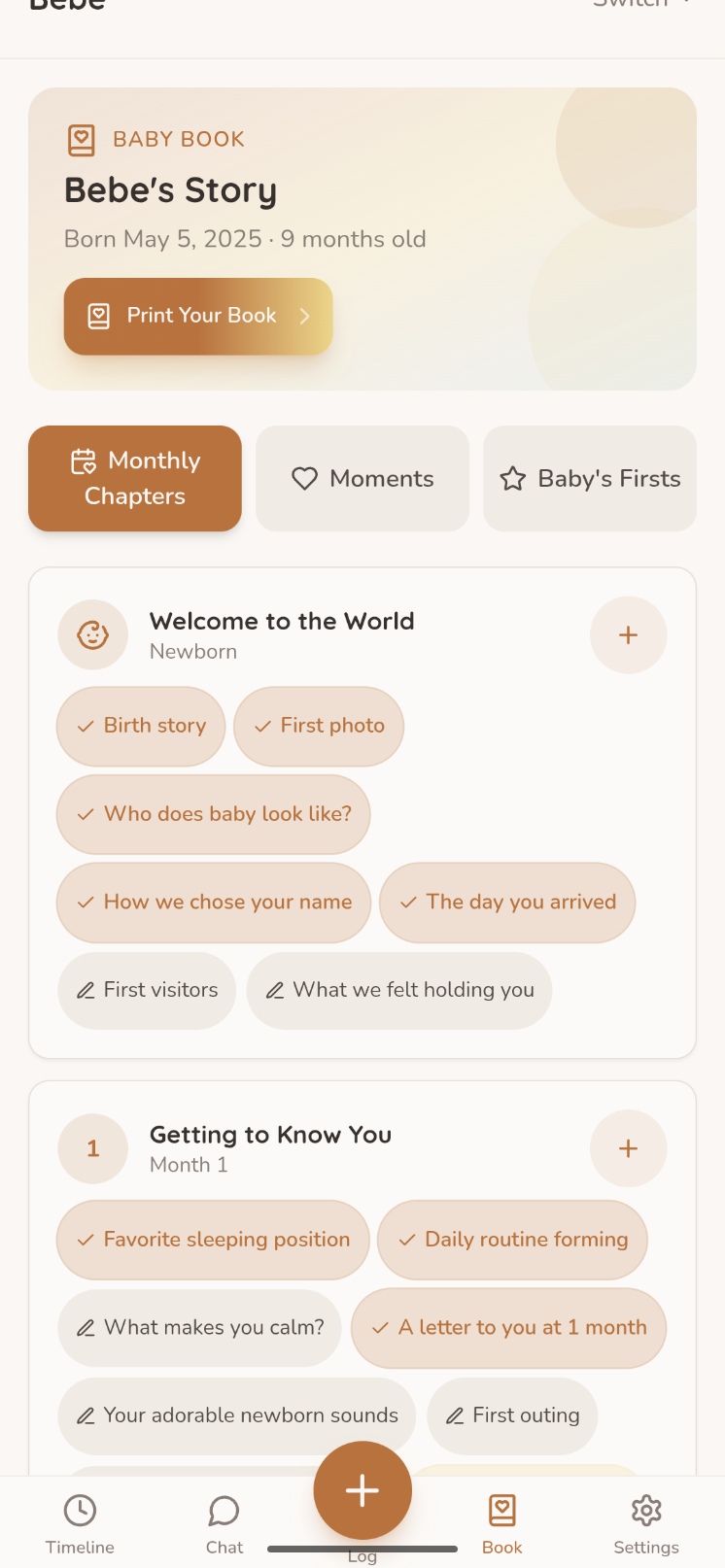Image resolution: width=725 pixels, height=1568 pixels.
Task: Open The day you arrived entry
Action: 507,903
